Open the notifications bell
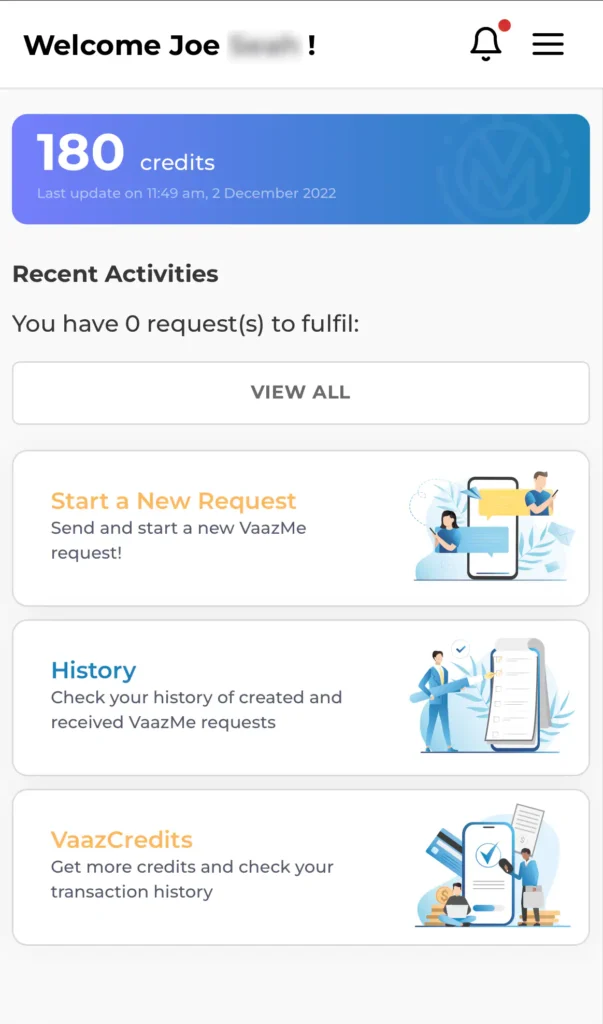This screenshot has height=1024, width=603. pyautogui.click(x=486, y=44)
